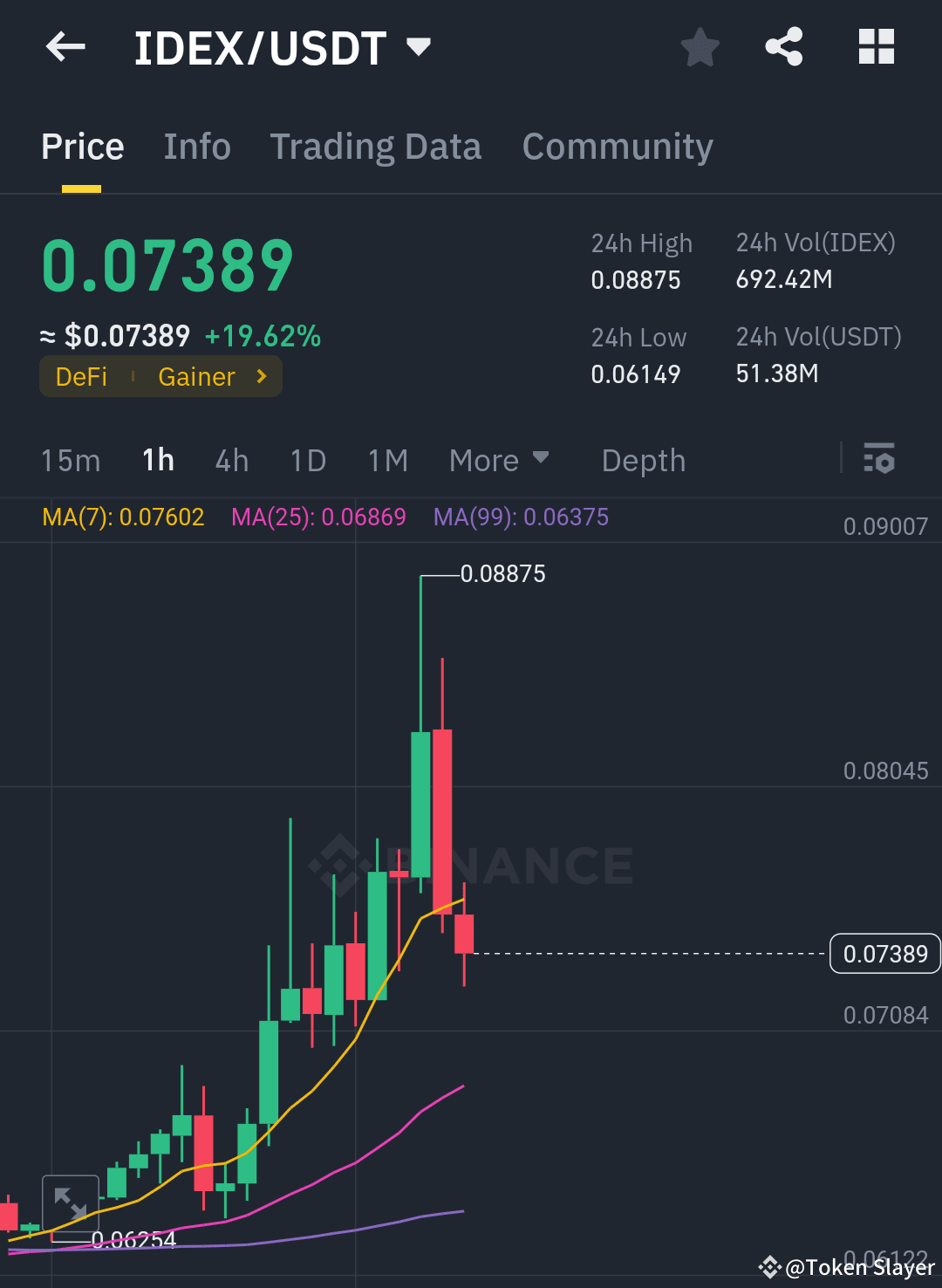The image size is (942, 1288).
Task: Switch to the Trading Data tab
Action: [376, 147]
